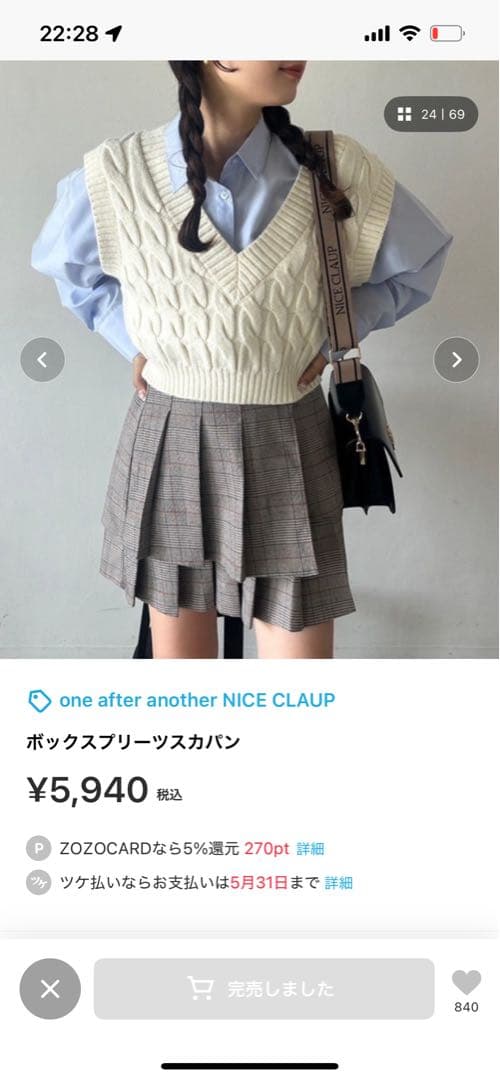The image size is (500, 1080).
Task: Go to the next product photo
Action: (456, 360)
